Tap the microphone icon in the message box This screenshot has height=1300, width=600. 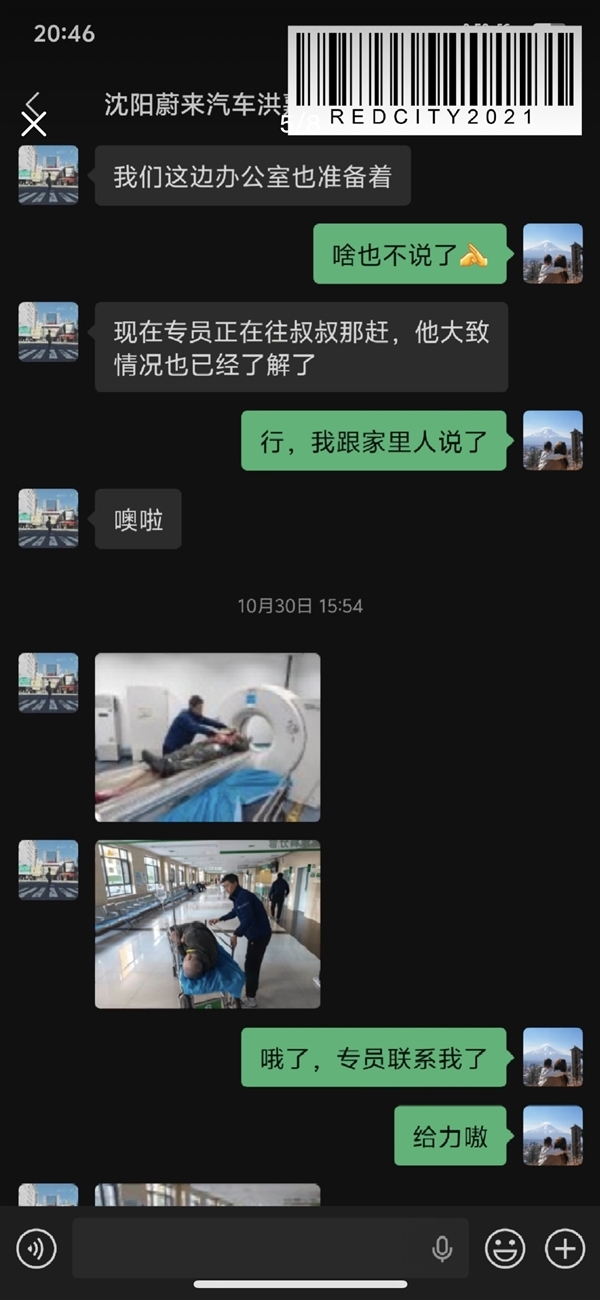(441, 1248)
